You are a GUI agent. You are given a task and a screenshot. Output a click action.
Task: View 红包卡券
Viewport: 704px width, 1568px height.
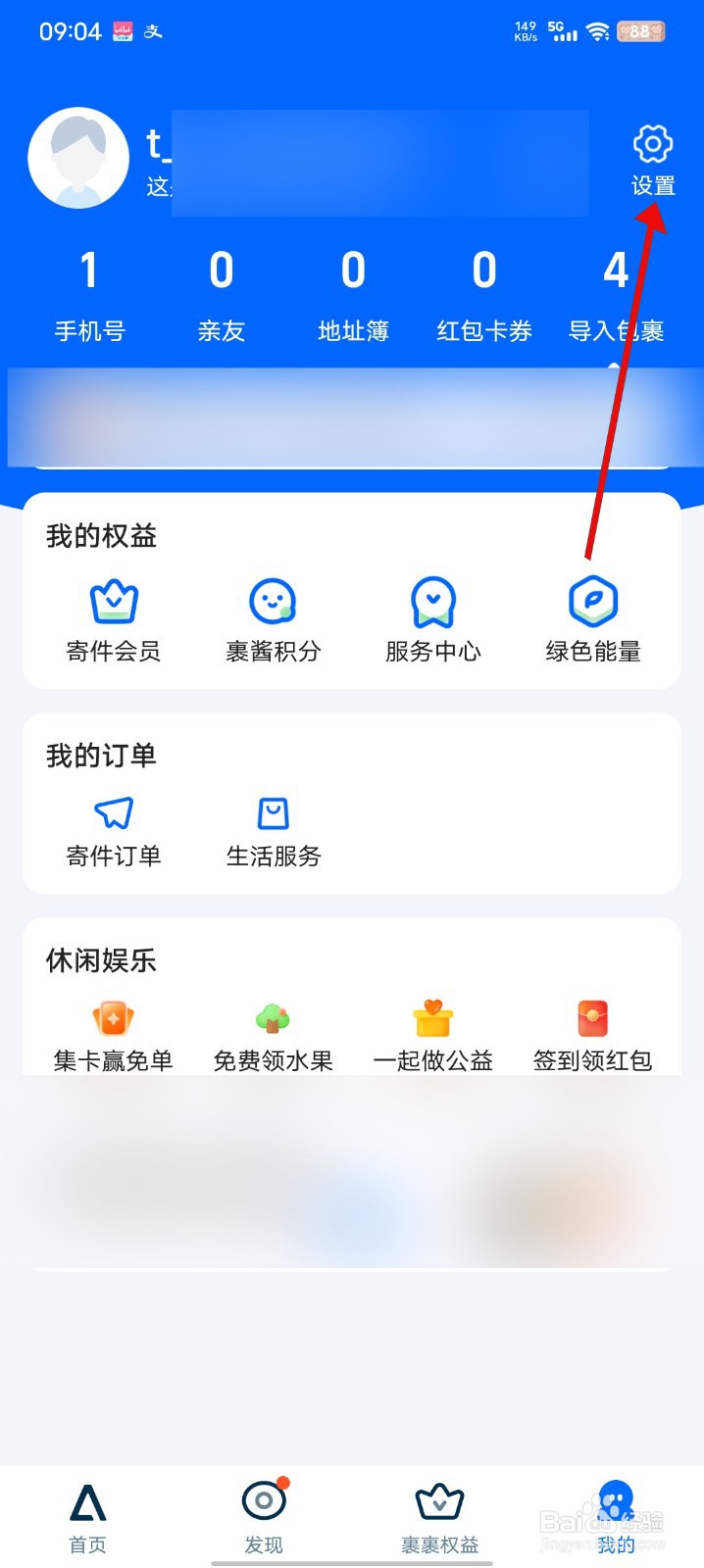click(484, 295)
